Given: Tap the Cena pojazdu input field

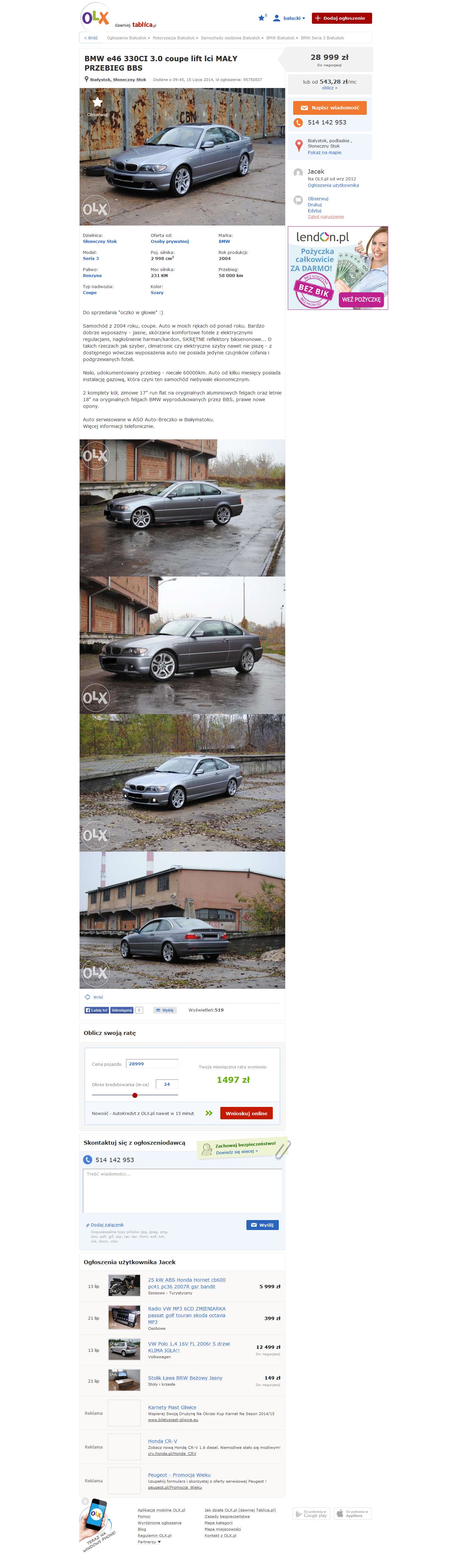Looking at the screenshot, I should (x=151, y=1064).
